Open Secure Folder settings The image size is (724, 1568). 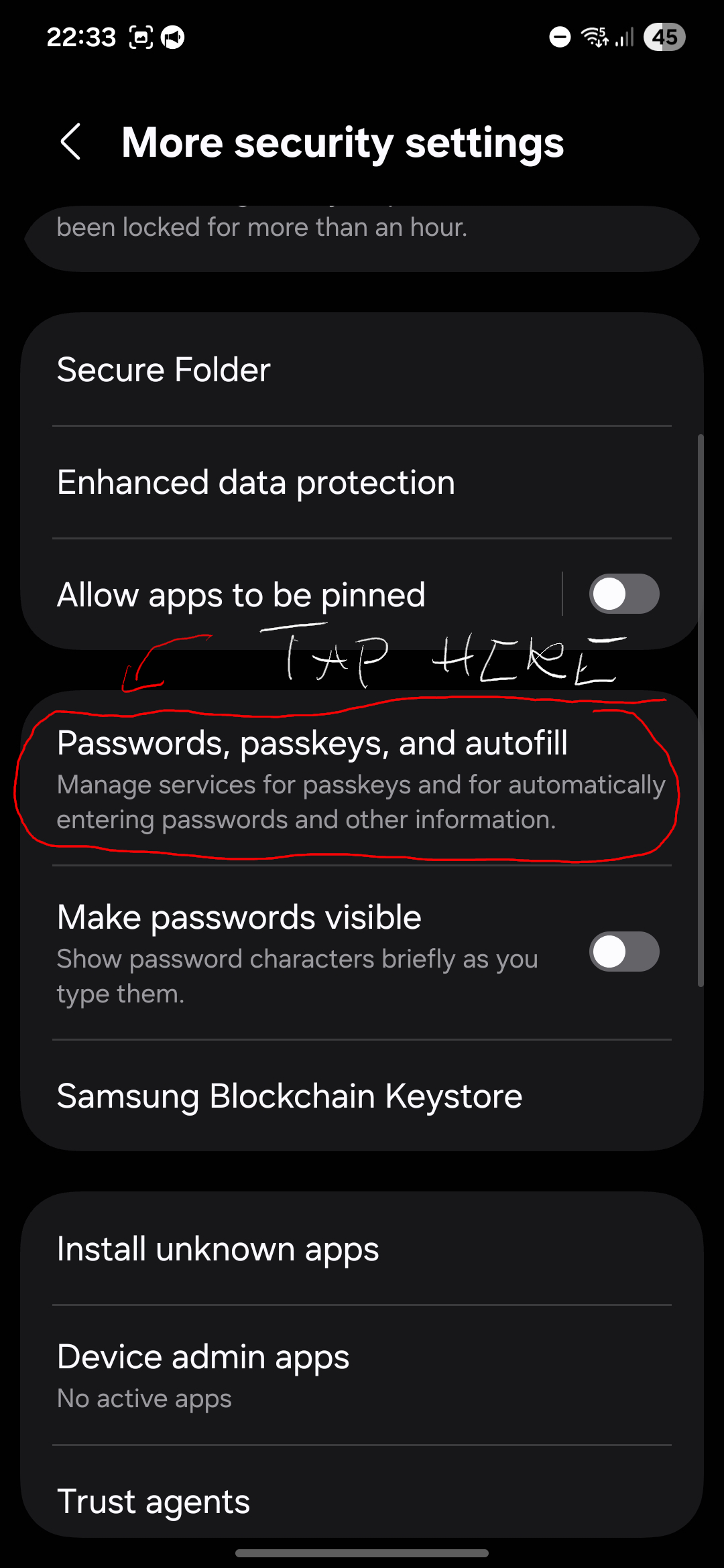(x=362, y=370)
